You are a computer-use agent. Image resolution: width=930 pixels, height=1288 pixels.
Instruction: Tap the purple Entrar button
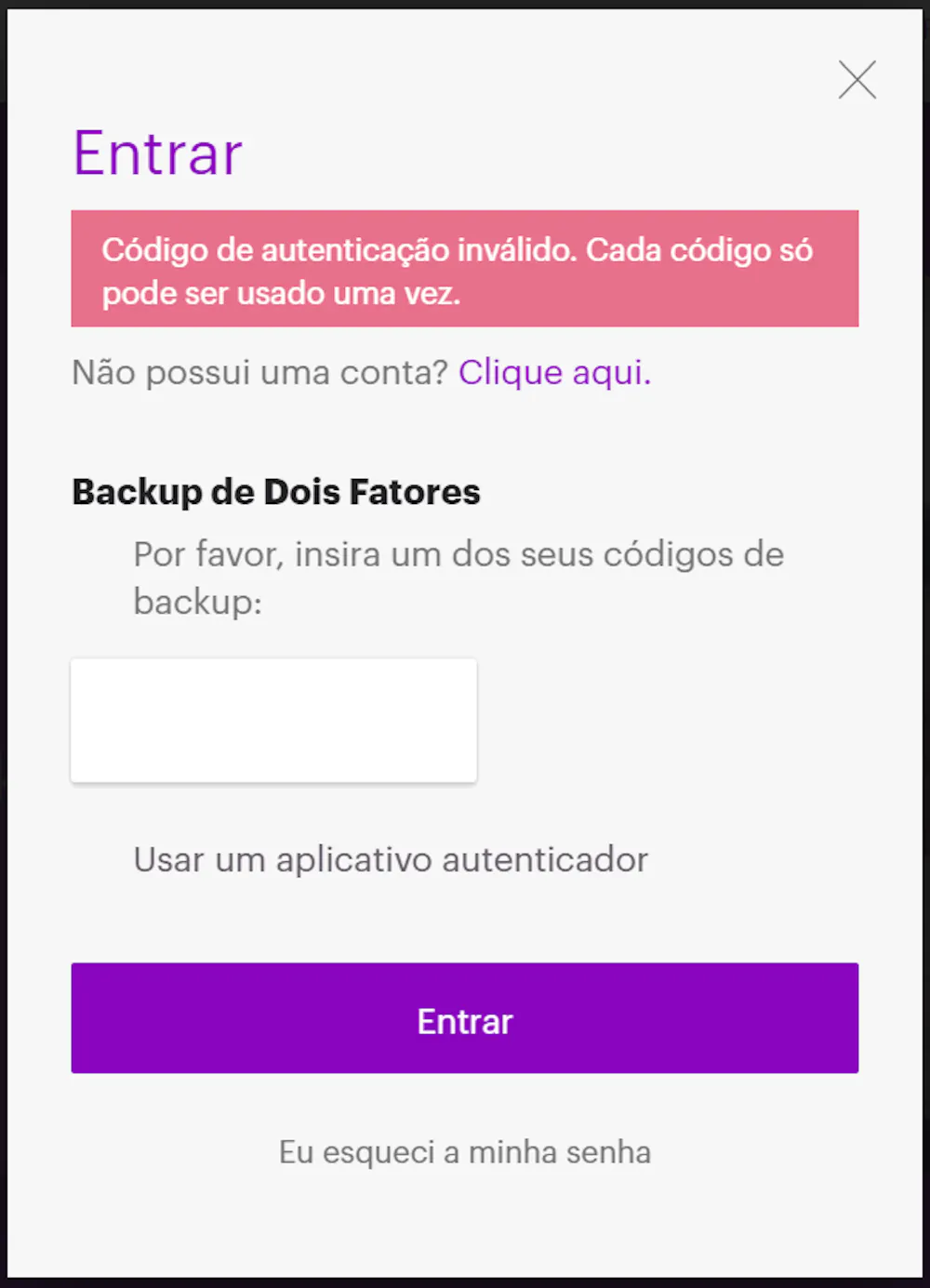[x=465, y=1018]
